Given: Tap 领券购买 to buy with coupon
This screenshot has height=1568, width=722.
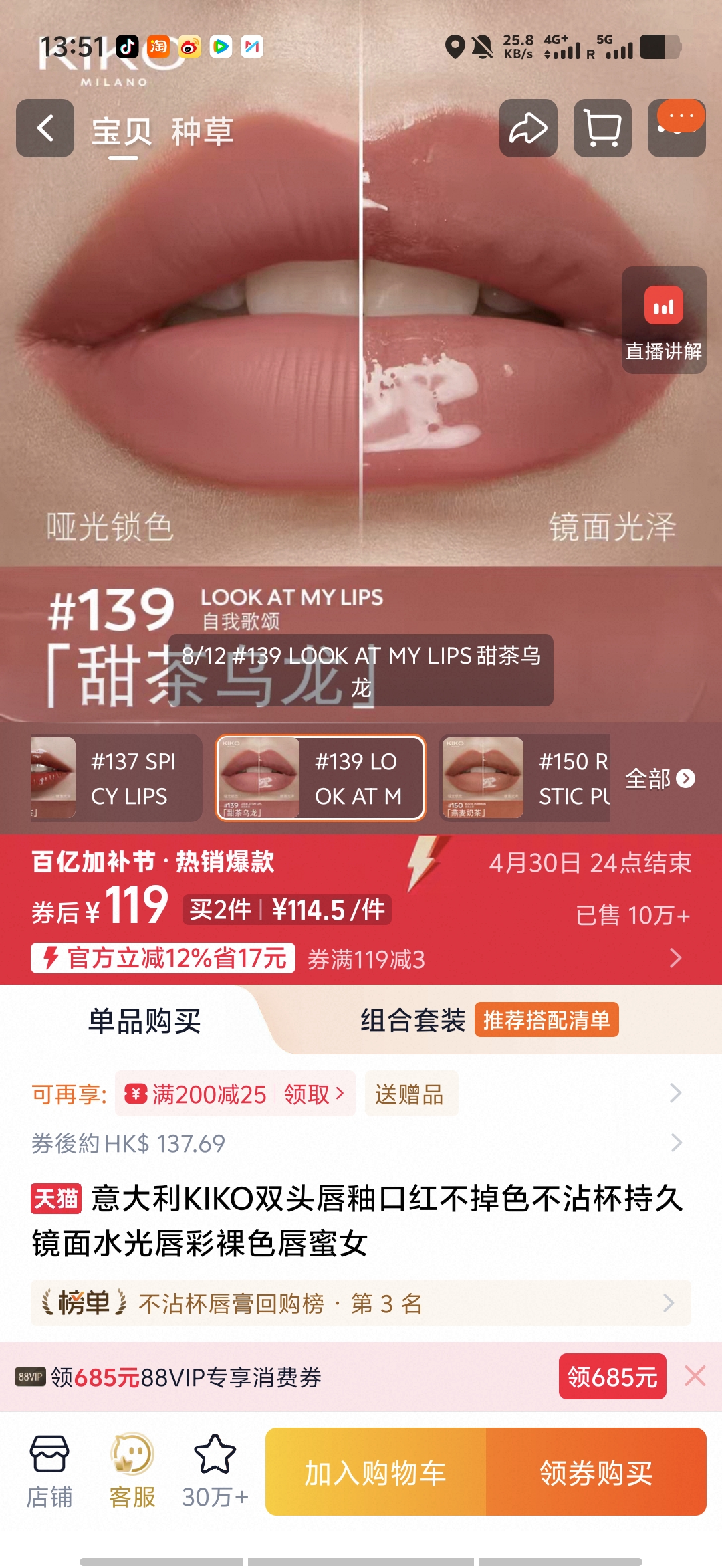Looking at the screenshot, I should [x=596, y=1472].
